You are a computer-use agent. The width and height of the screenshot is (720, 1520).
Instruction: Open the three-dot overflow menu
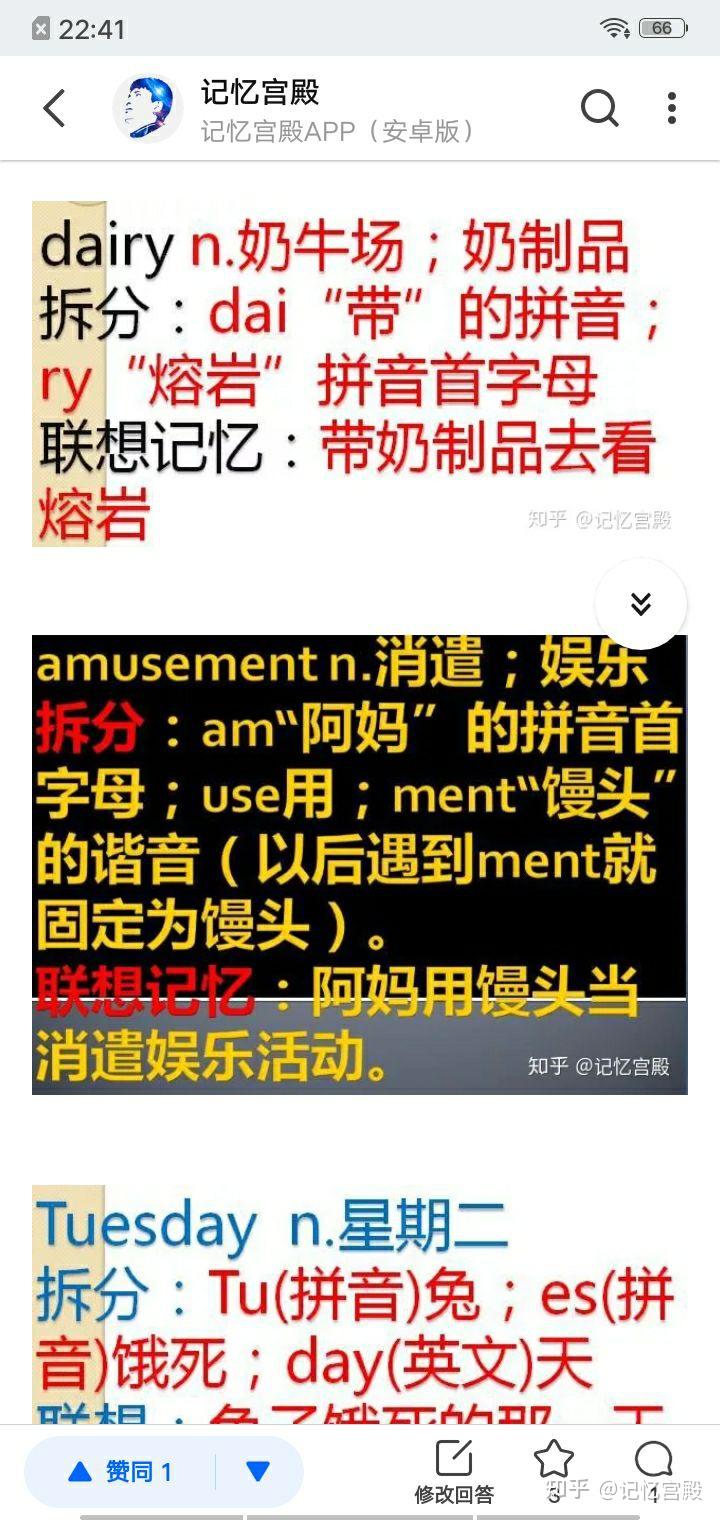(x=672, y=108)
